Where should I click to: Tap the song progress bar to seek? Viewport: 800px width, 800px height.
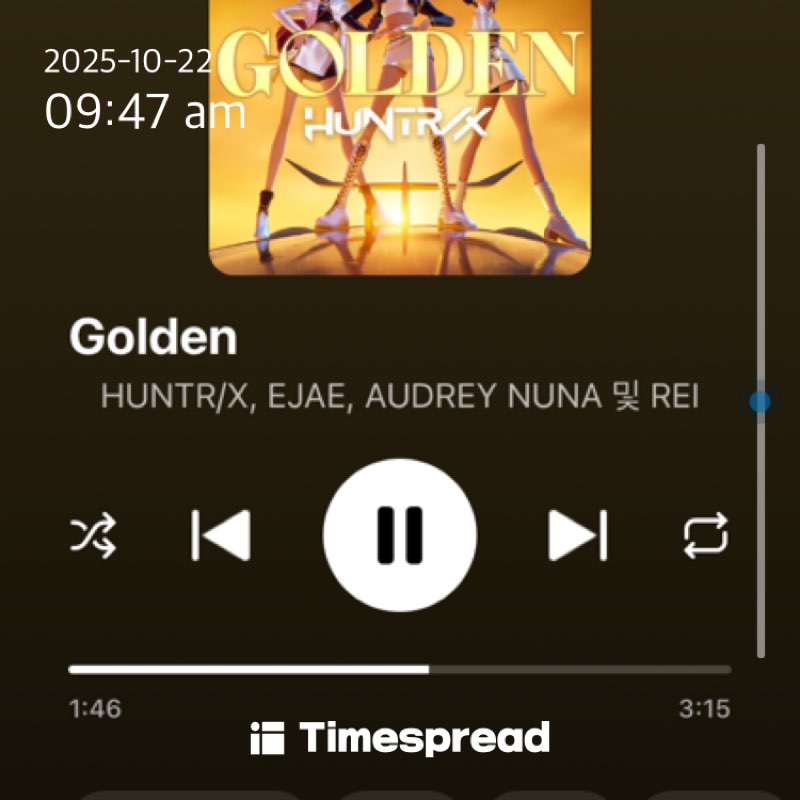[400, 669]
